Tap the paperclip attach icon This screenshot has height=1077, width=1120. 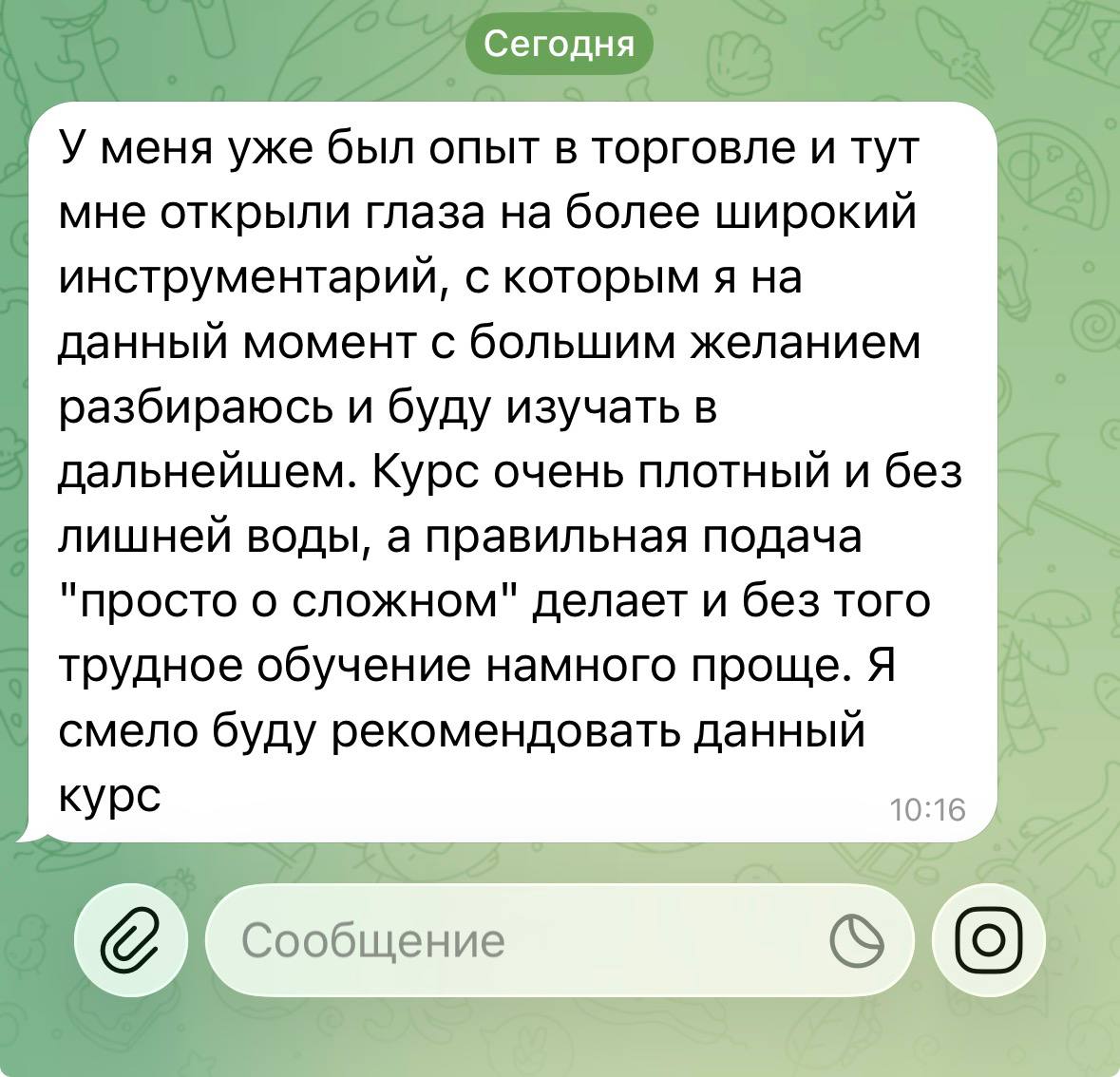pyautogui.click(x=131, y=940)
